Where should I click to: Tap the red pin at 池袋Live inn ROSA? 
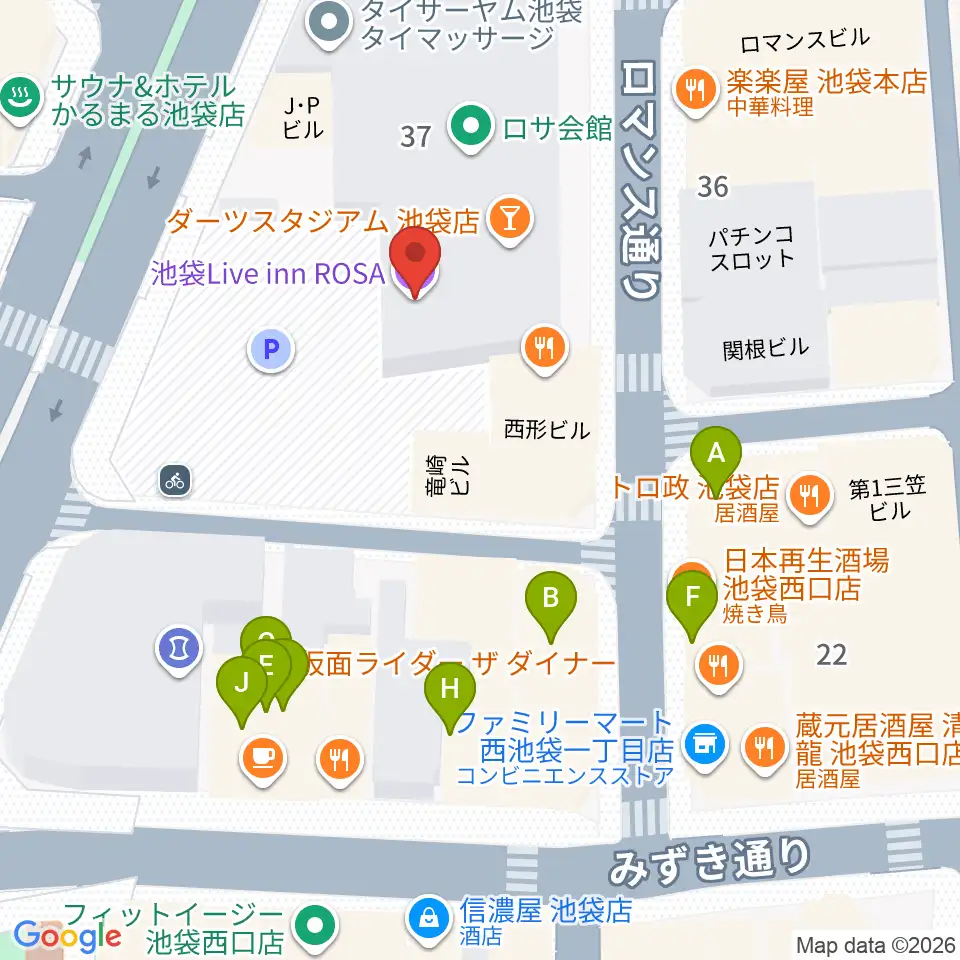pyautogui.click(x=415, y=262)
